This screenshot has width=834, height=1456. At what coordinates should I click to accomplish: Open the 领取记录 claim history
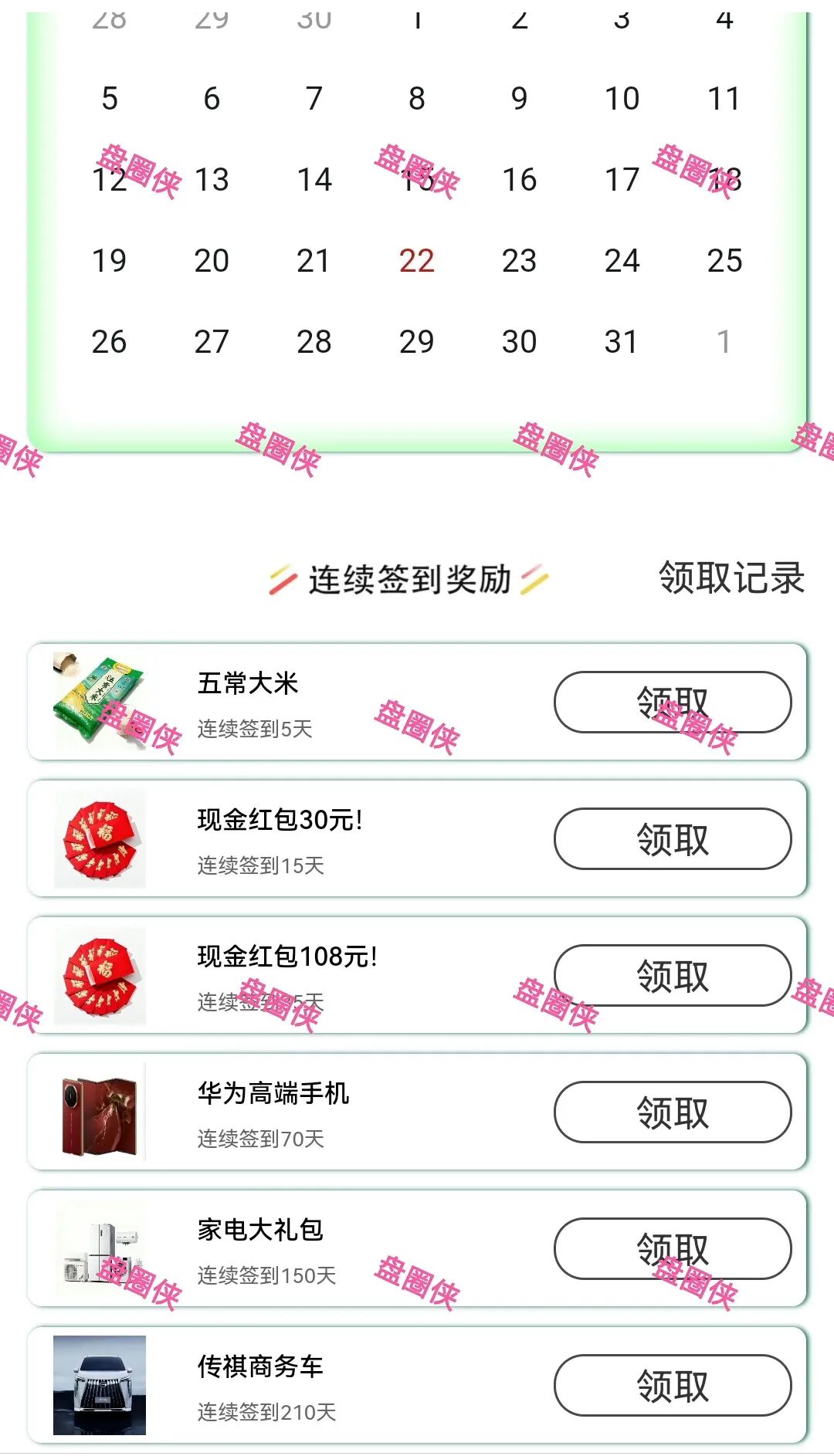(730, 579)
